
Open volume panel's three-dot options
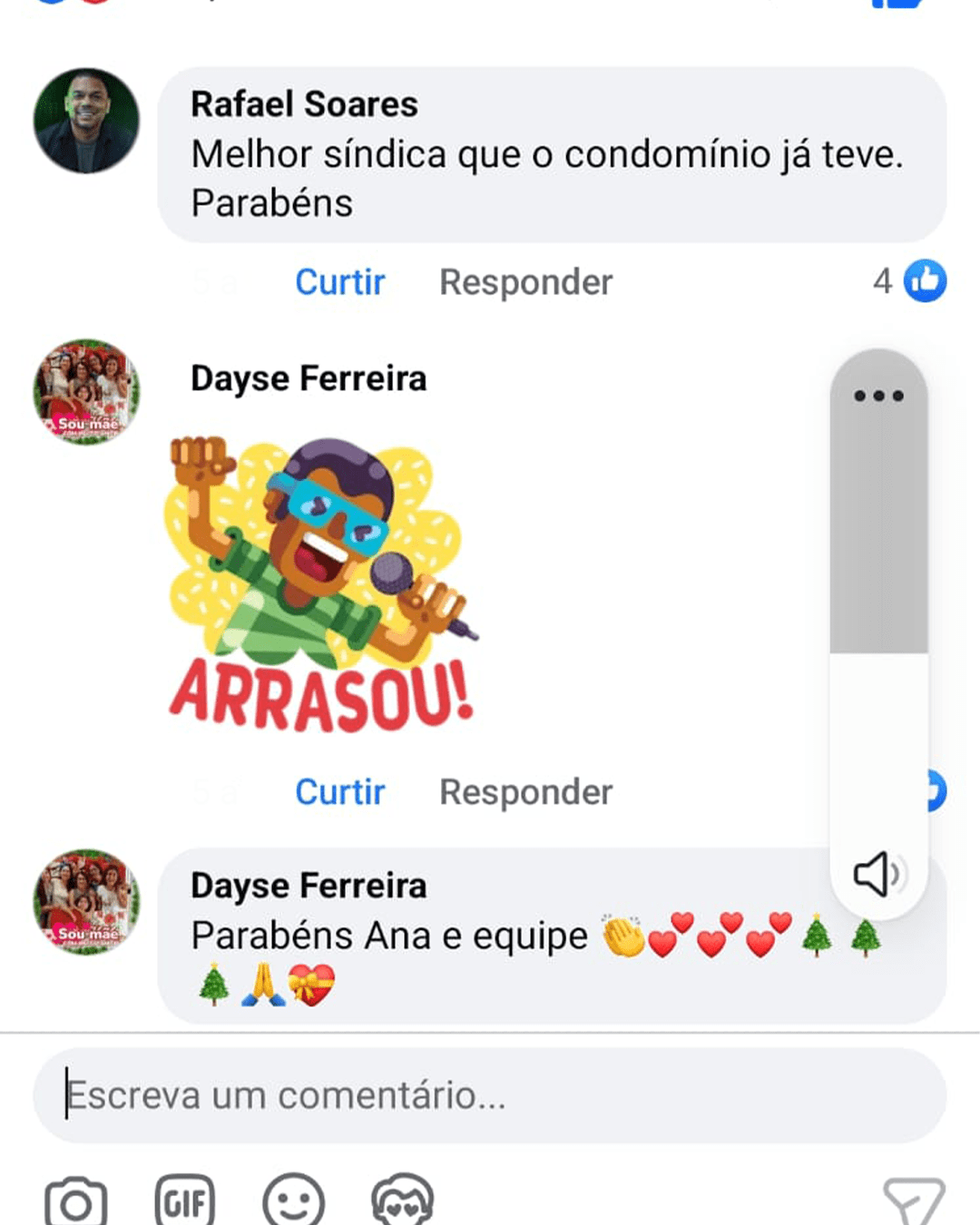pos(878,396)
